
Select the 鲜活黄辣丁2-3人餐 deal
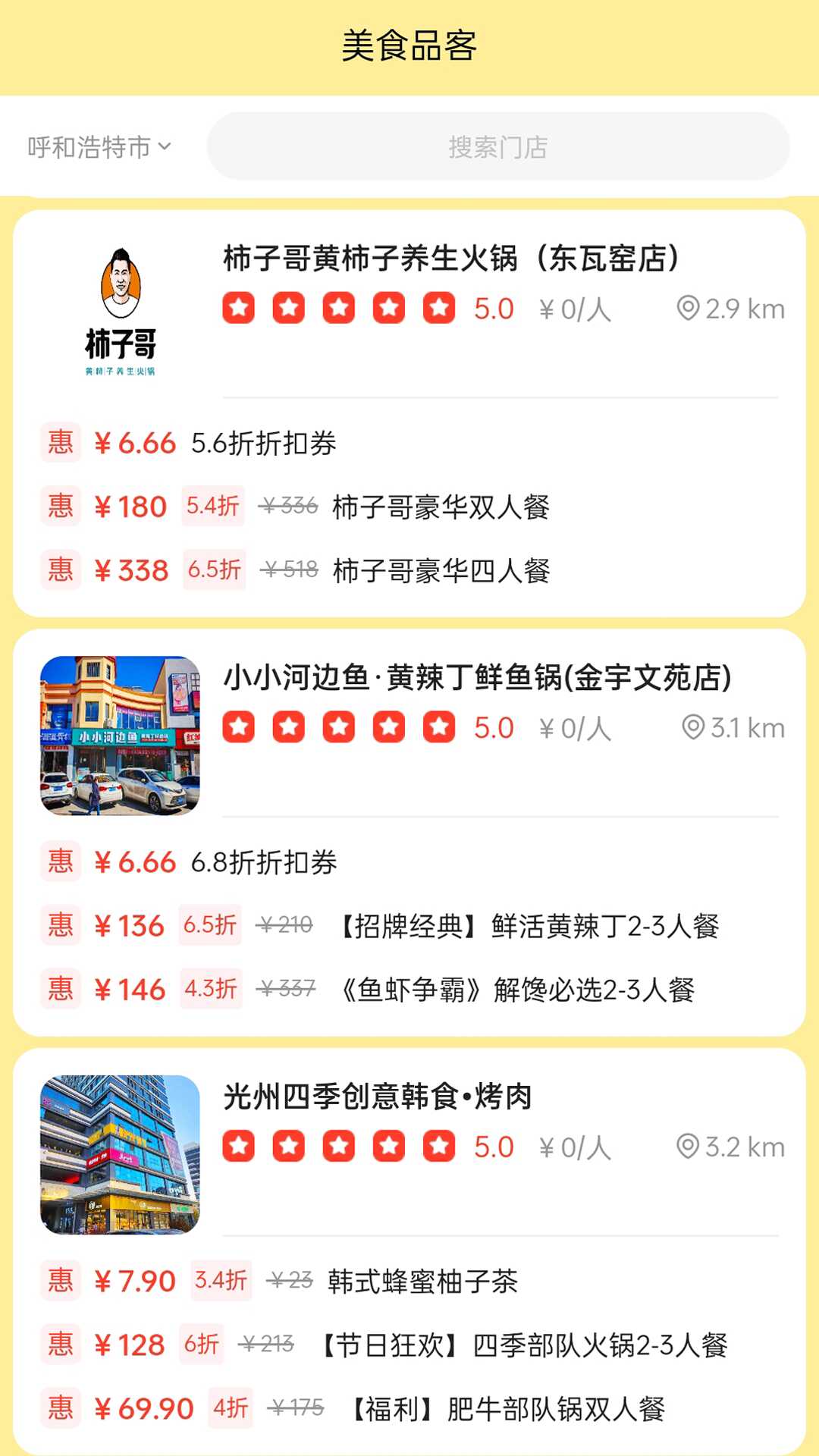(x=531, y=925)
